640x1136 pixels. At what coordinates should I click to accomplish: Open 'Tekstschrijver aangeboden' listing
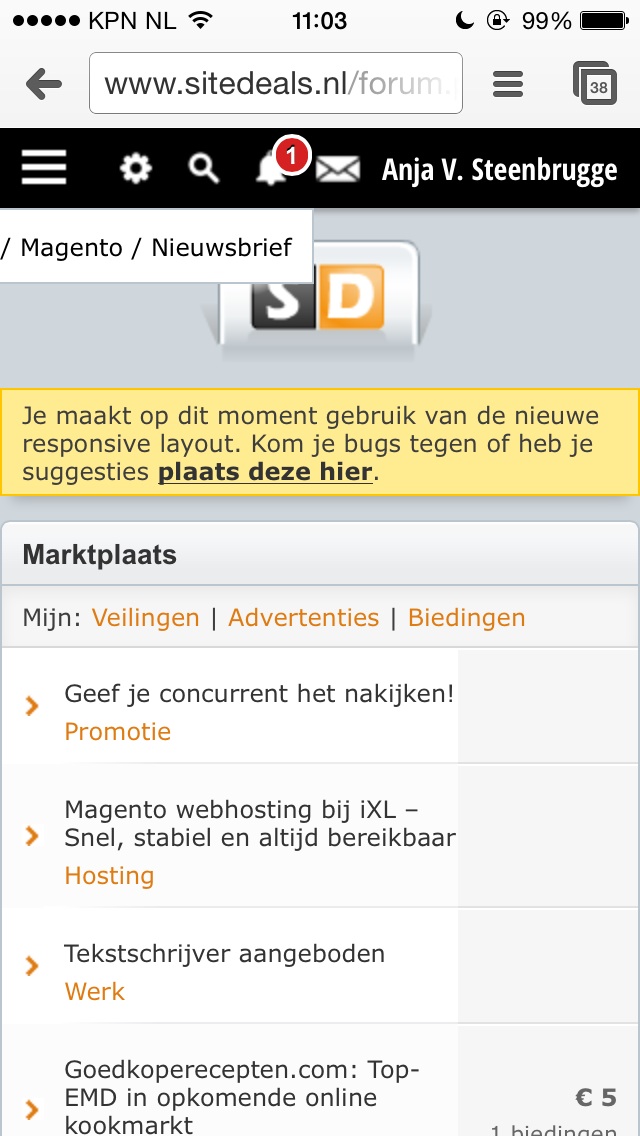(x=225, y=953)
